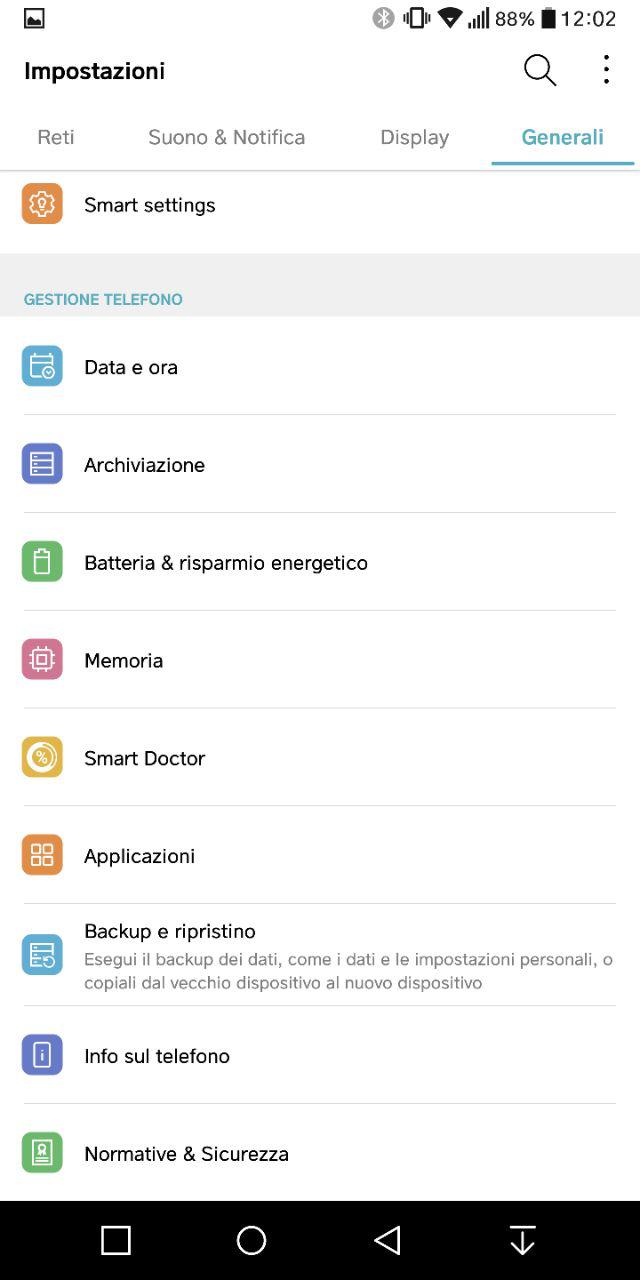Open the three-dot overflow menu
This screenshot has height=1280, width=640.
coord(606,69)
